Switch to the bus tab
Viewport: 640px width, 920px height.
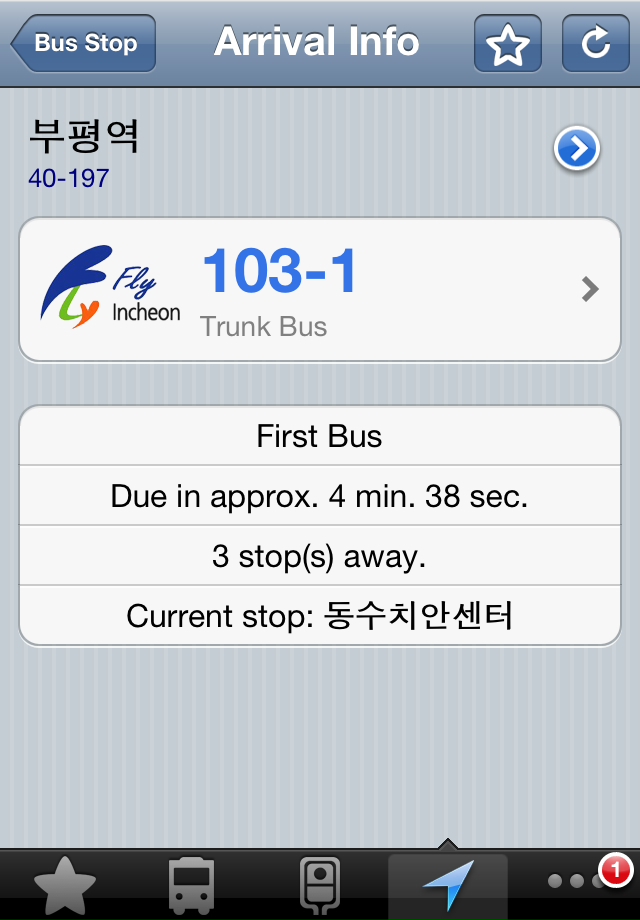191,886
